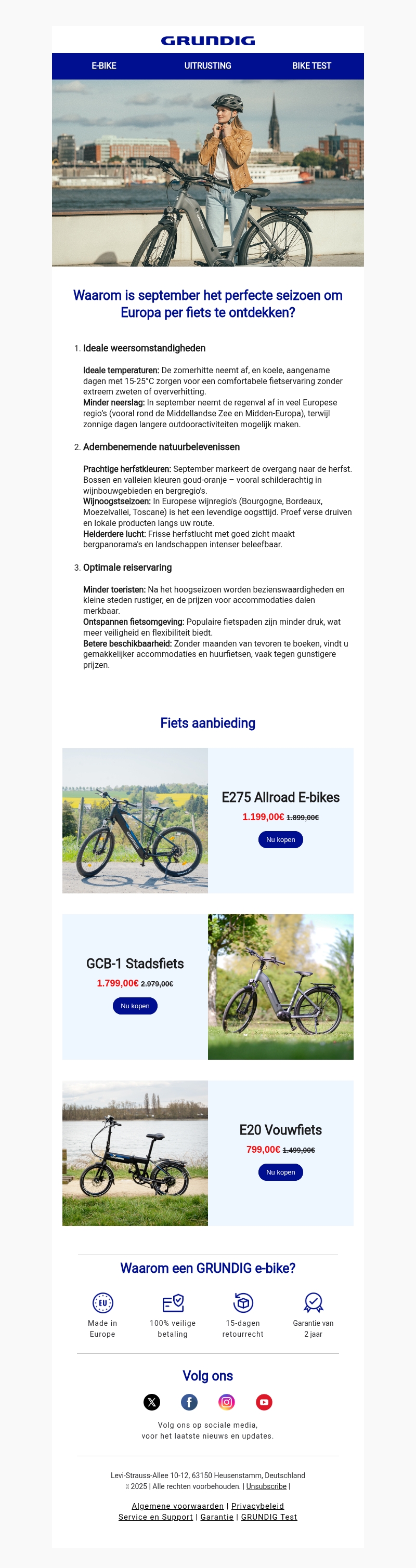Tap the hero banner image of cyclist

click(x=207, y=173)
